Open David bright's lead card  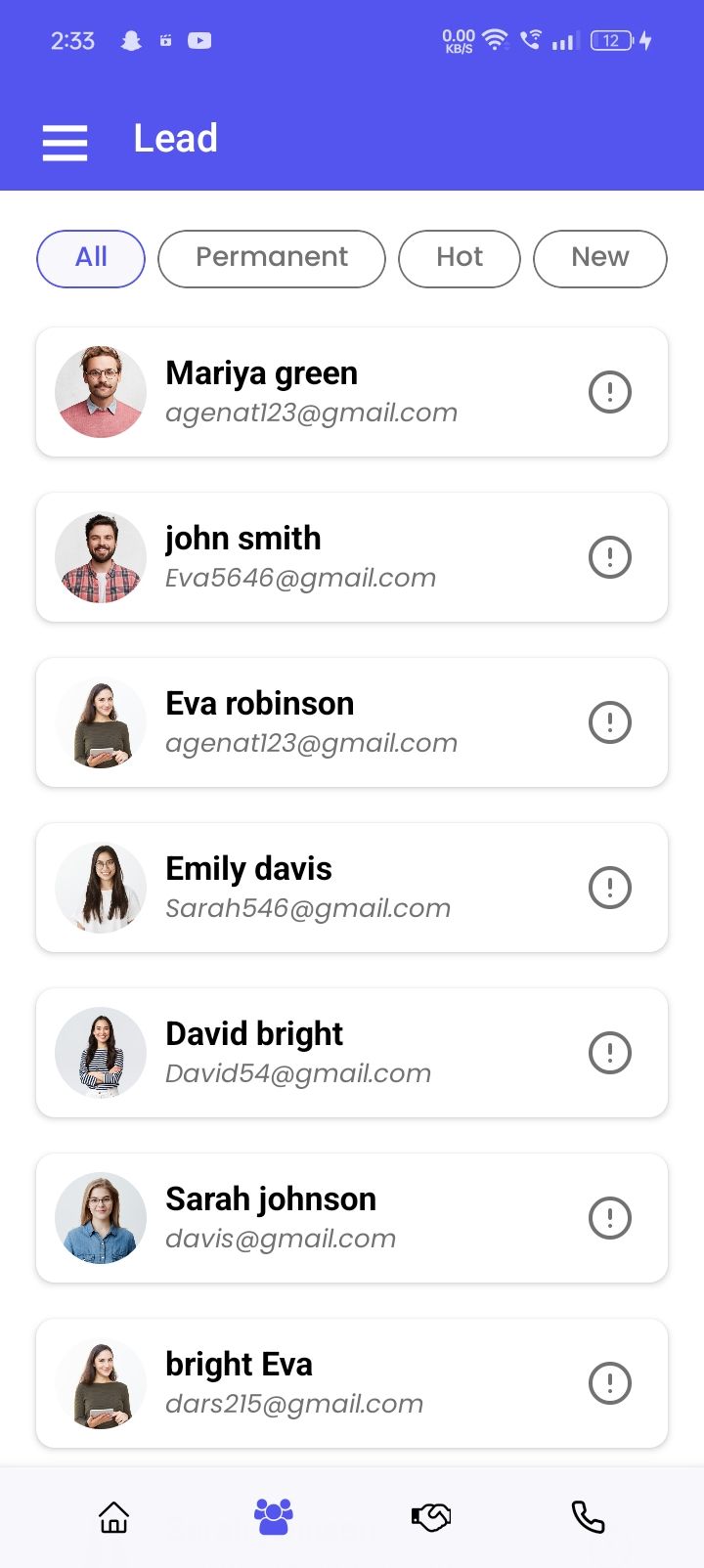313,1053
